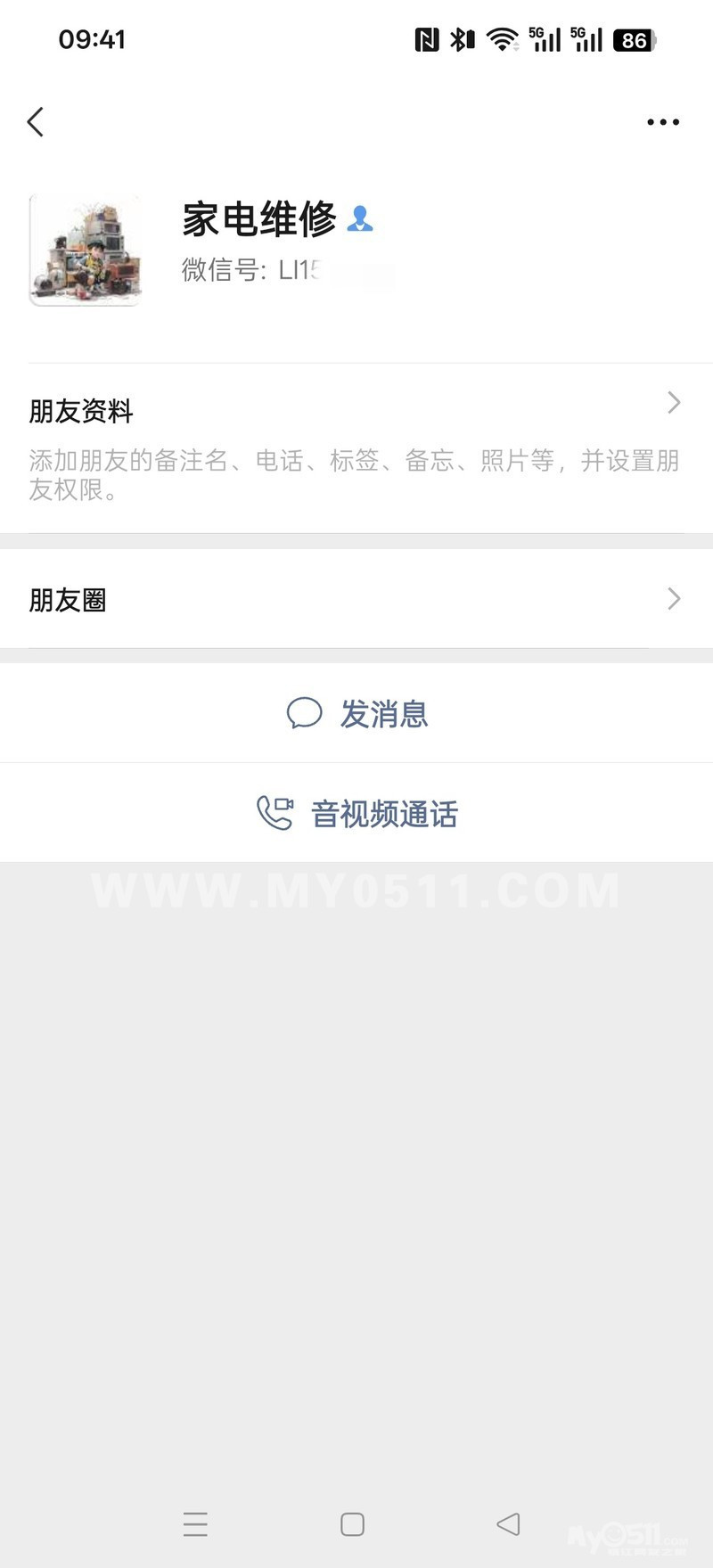Open recent apps from navigation bar
Viewport: 713px width, 1568px height.
click(x=195, y=1523)
